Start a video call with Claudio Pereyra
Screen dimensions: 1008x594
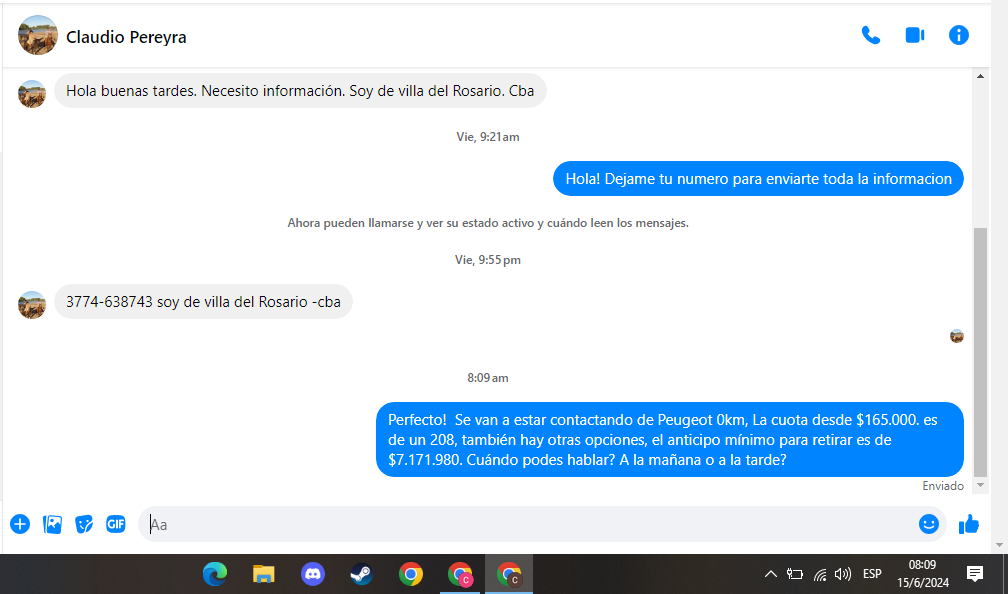tap(914, 36)
